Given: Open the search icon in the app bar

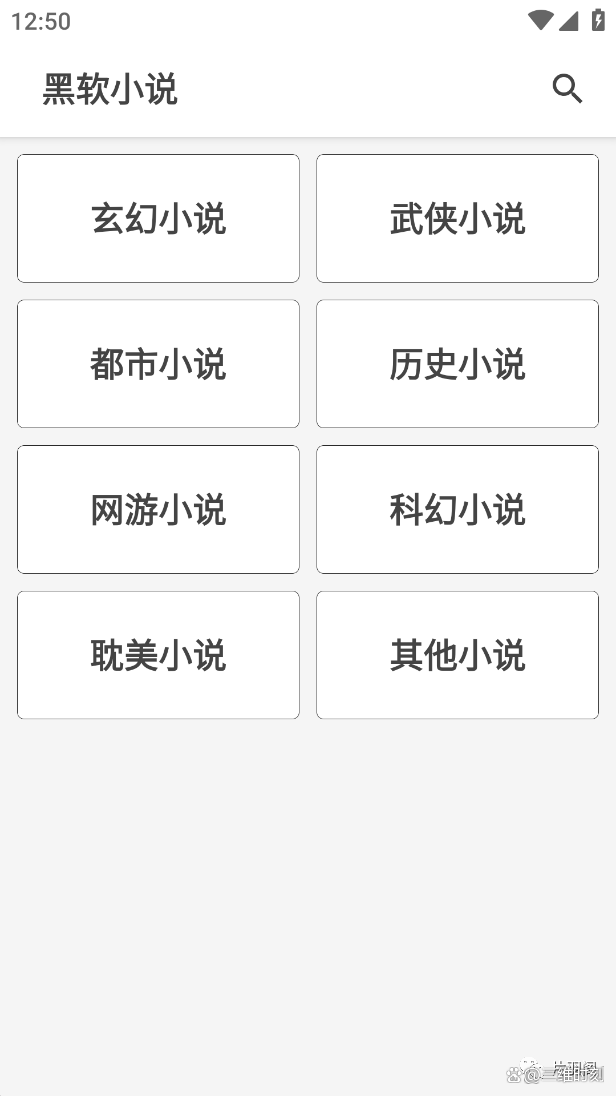Looking at the screenshot, I should tap(567, 89).
